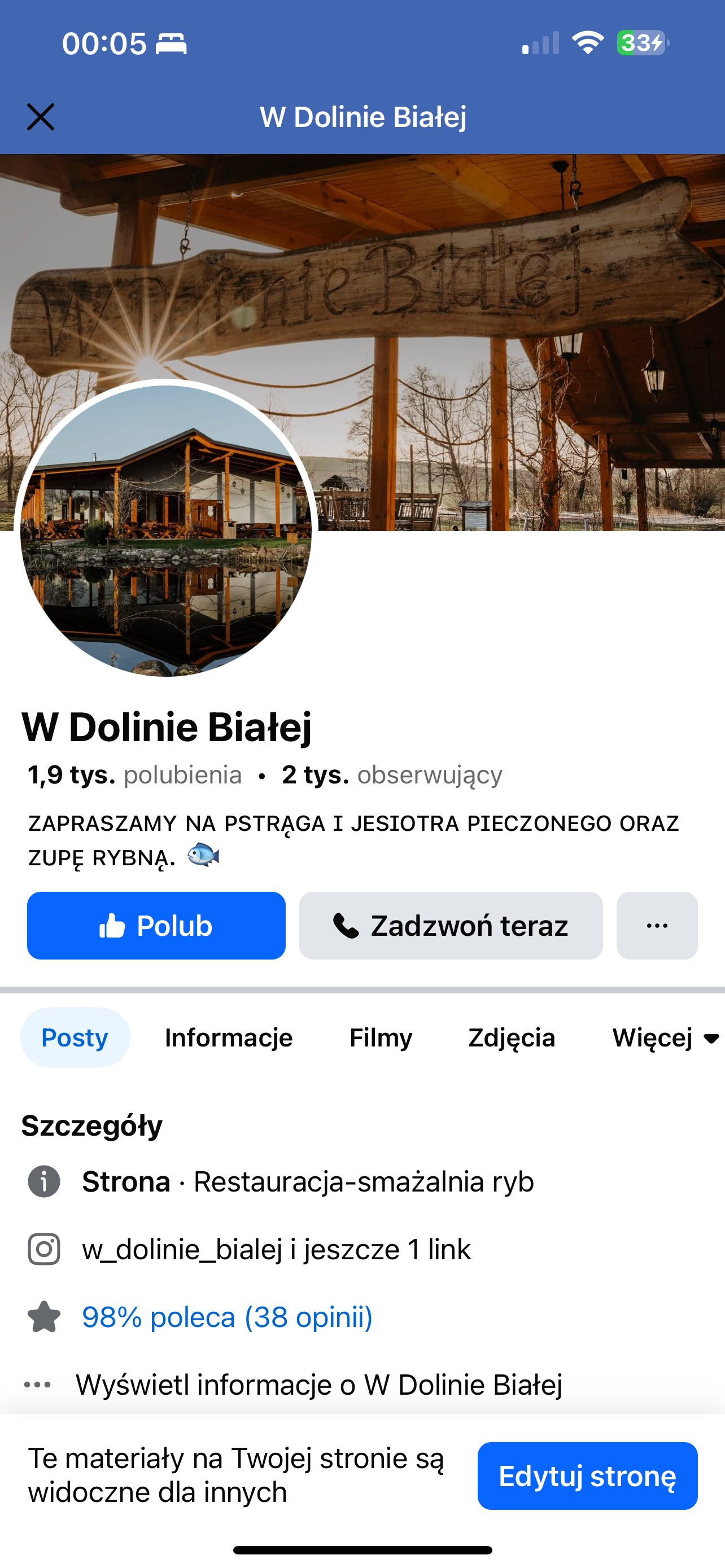Open the Zdjęcia tab
Image resolution: width=725 pixels, height=1568 pixels.
coord(512,1037)
